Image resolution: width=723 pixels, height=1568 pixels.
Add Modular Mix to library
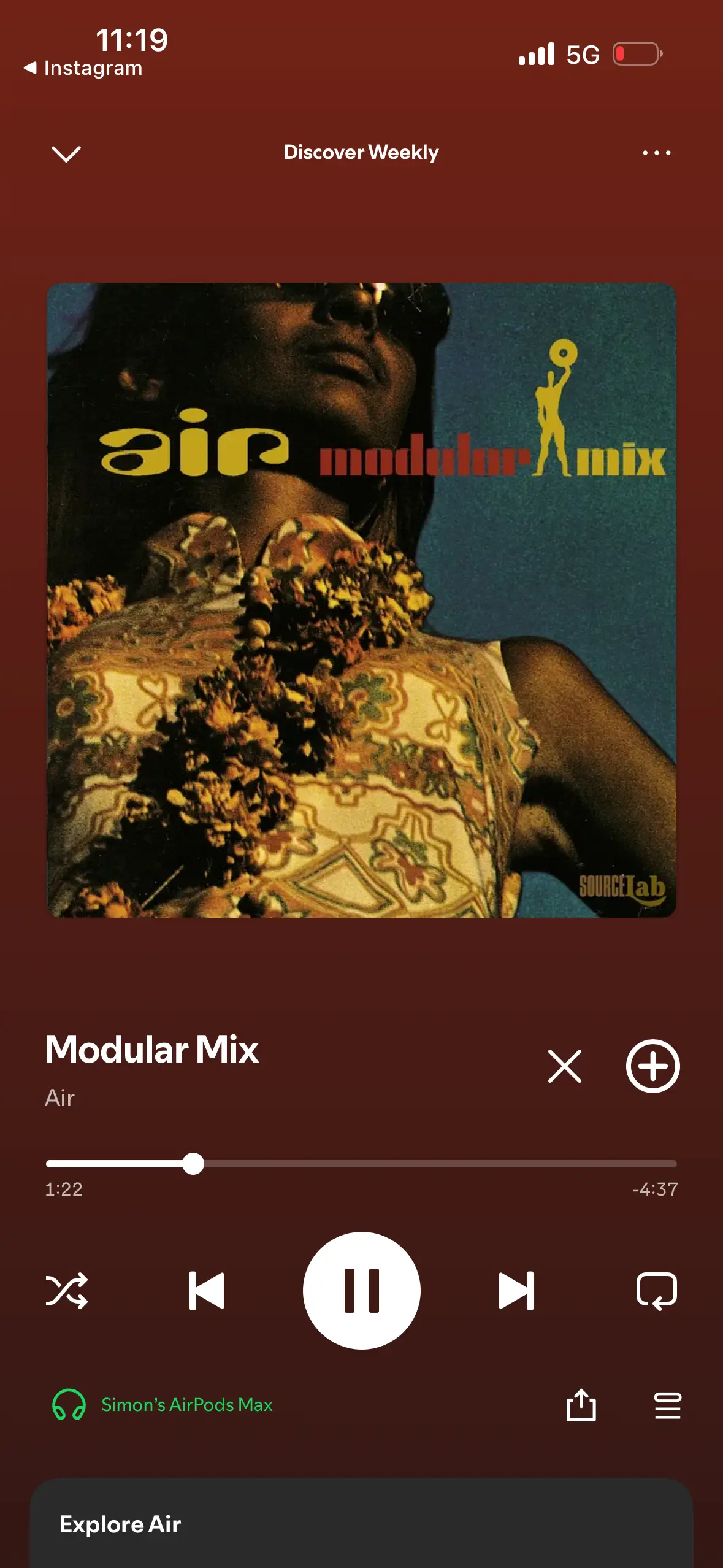(x=652, y=1066)
